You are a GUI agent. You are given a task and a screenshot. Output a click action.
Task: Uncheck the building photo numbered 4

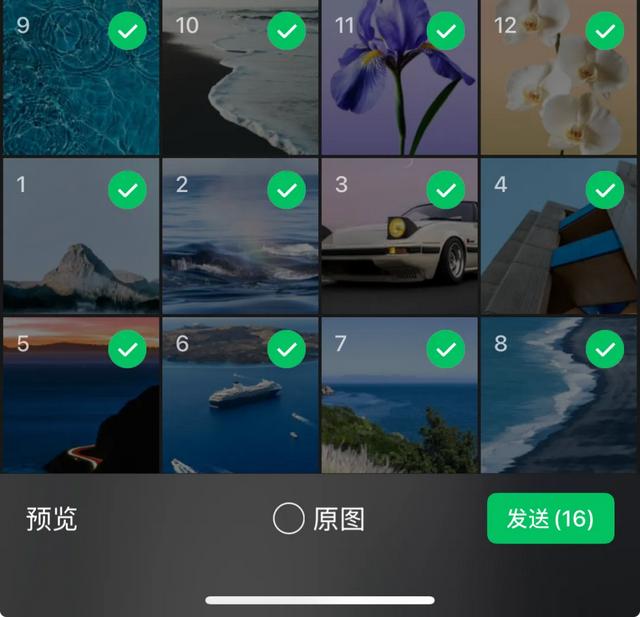pos(605,190)
